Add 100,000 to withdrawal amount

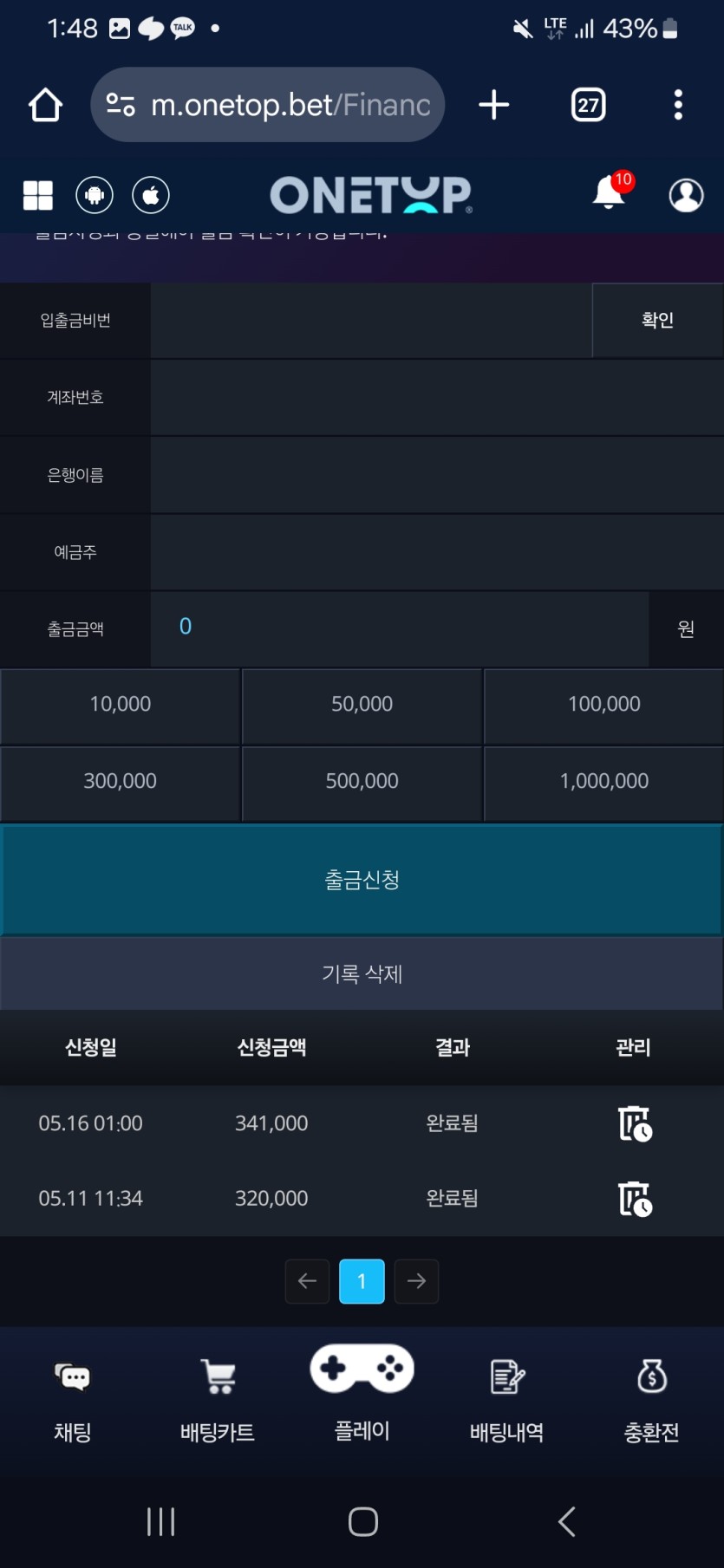click(x=603, y=705)
